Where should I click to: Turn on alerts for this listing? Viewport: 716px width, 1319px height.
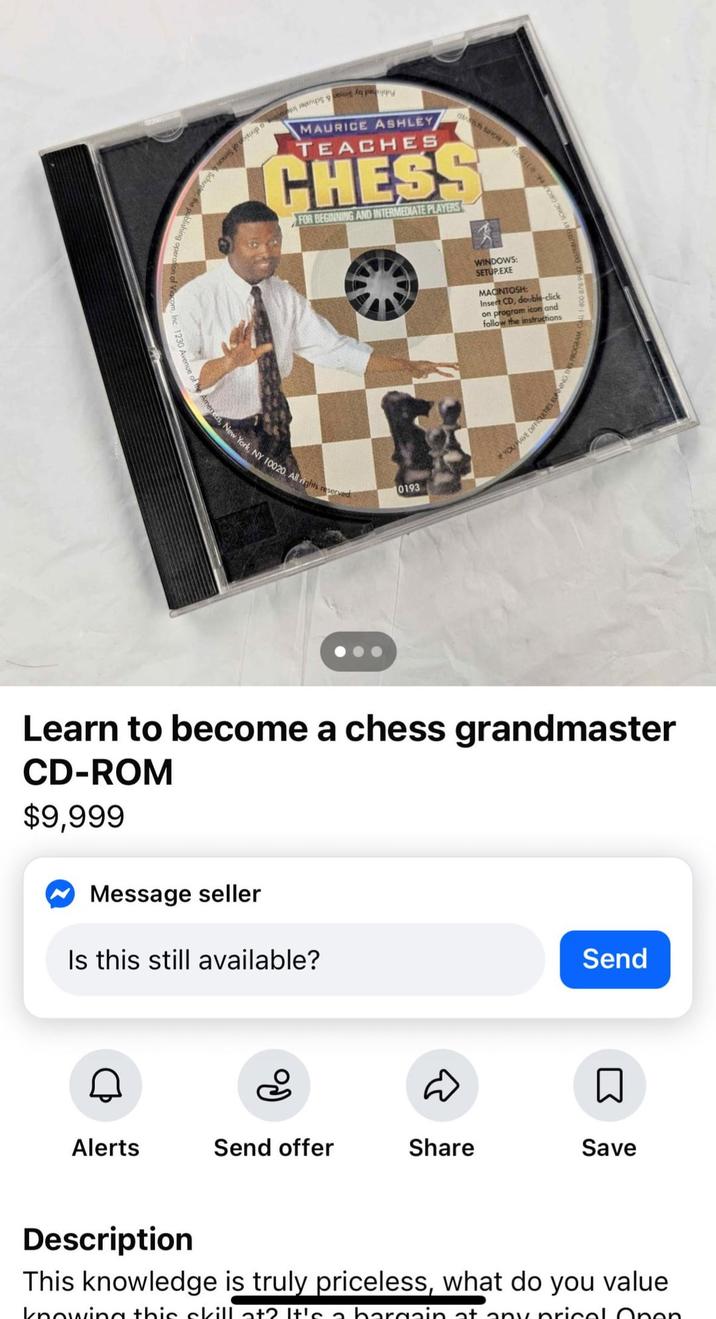coord(106,1086)
